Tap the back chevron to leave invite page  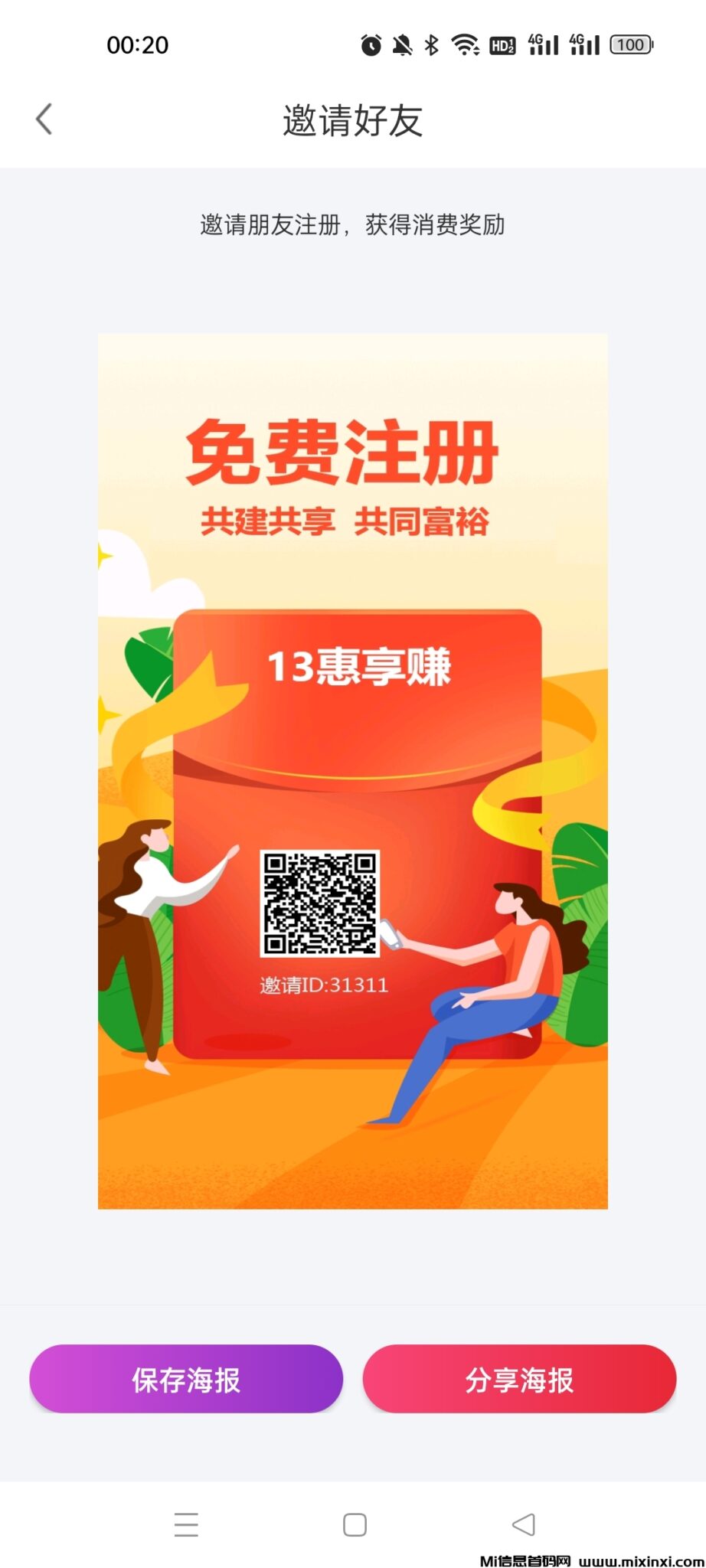(x=44, y=119)
